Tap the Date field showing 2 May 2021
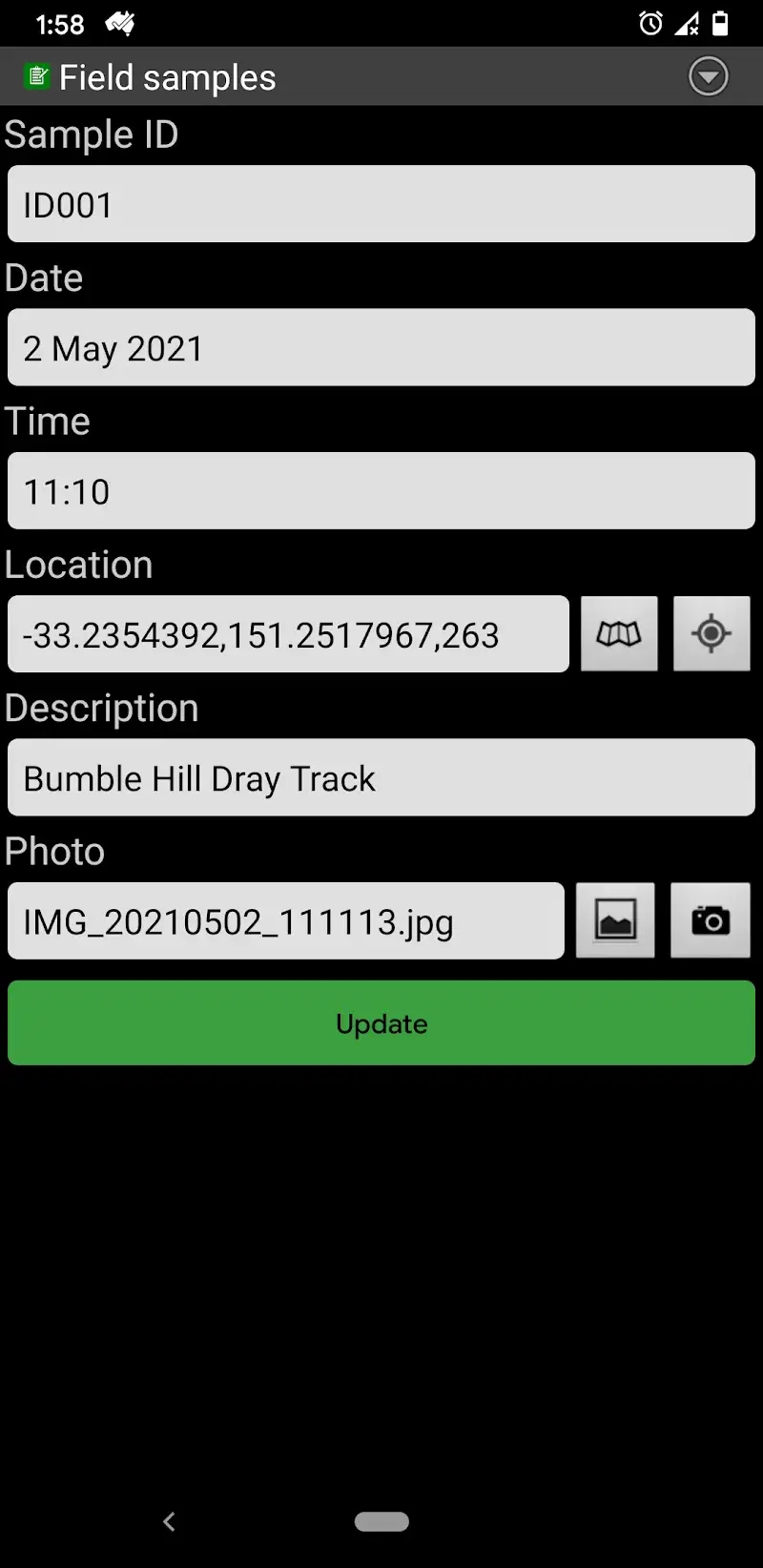The width and height of the screenshot is (763, 1568). [x=381, y=347]
